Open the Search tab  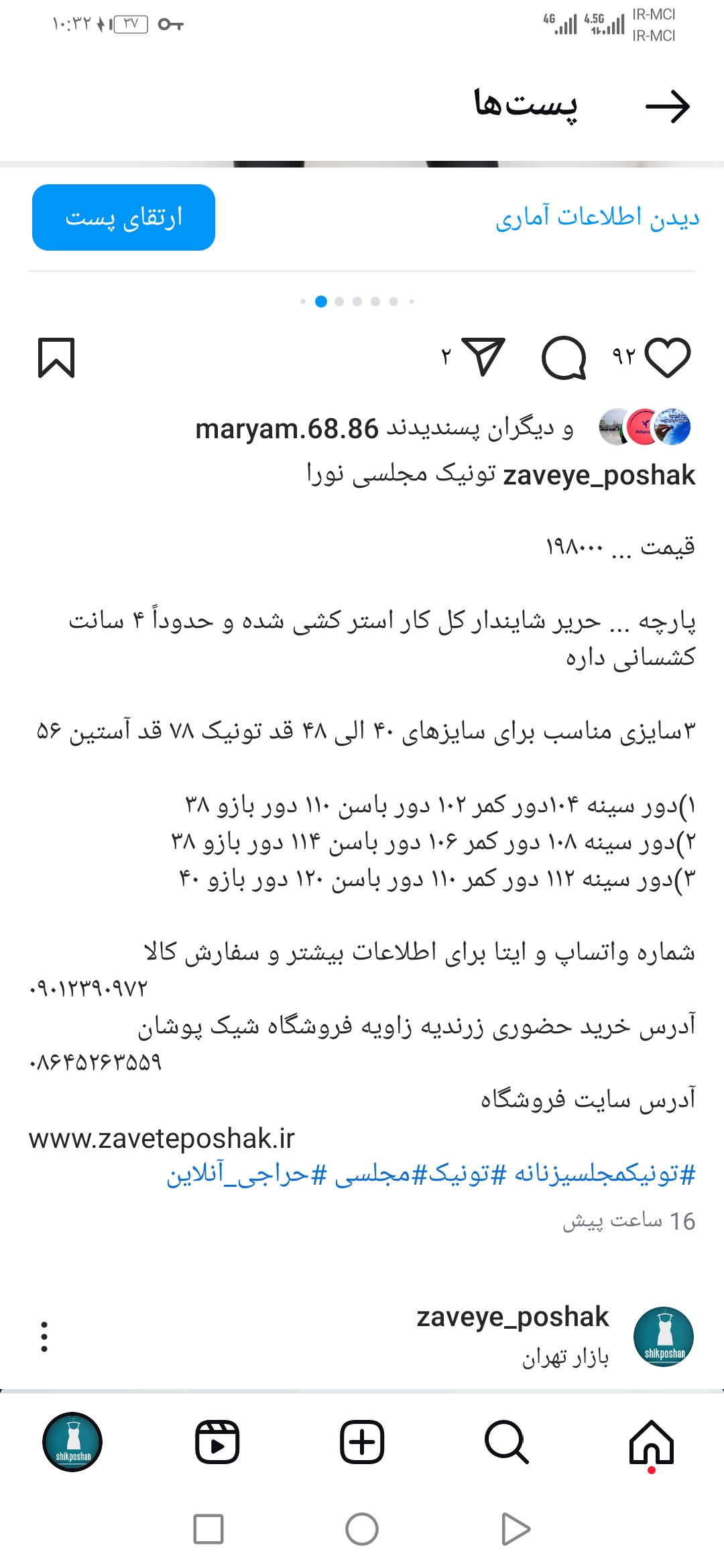(x=507, y=1442)
